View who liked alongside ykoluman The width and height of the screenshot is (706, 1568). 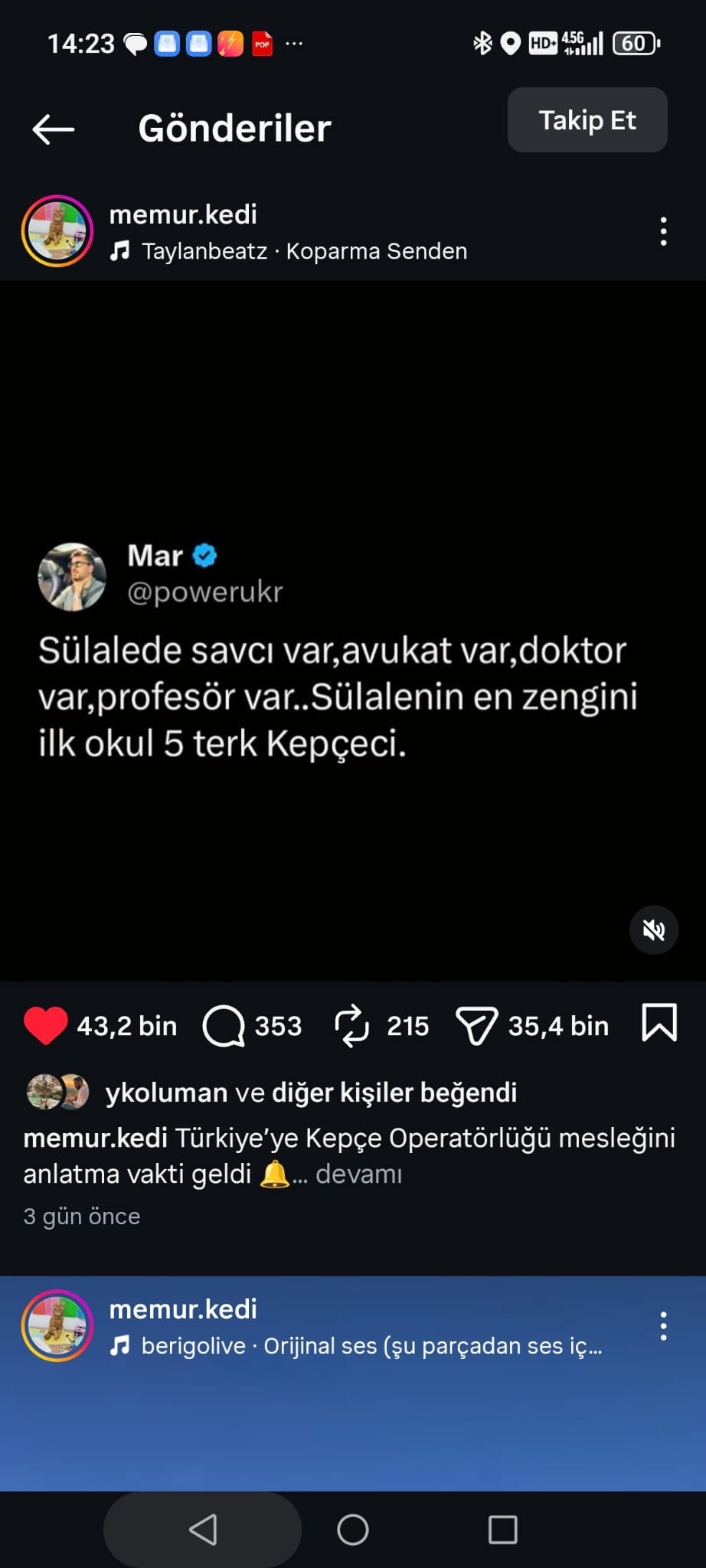(x=394, y=1093)
